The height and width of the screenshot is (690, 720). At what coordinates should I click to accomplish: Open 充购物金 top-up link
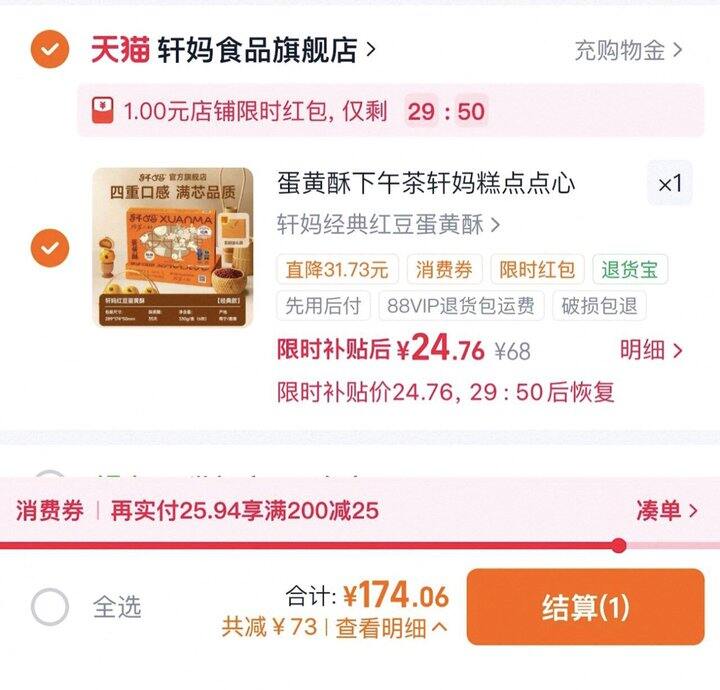click(x=629, y=50)
